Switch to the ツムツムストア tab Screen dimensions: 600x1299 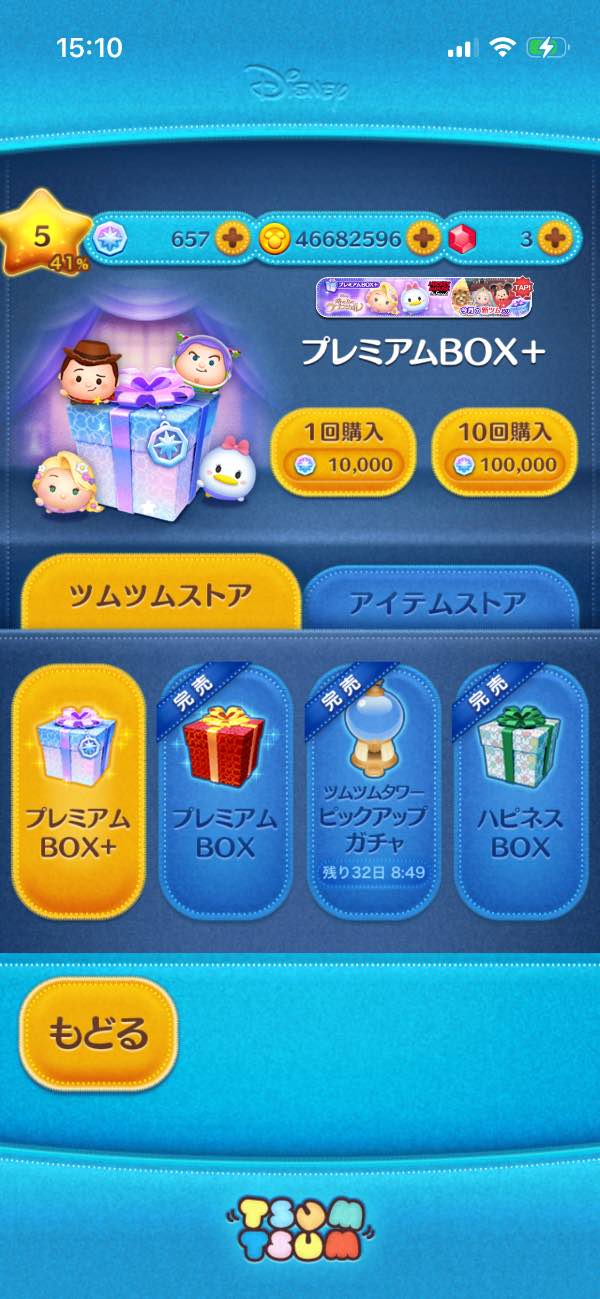point(160,598)
